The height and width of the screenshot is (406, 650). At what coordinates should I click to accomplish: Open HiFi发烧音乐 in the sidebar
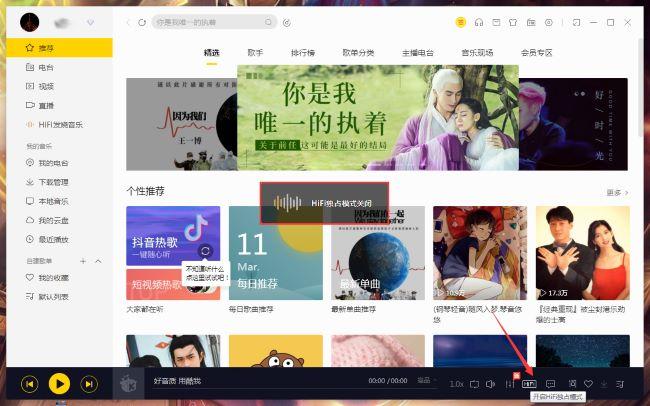pyautogui.click(x=60, y=124)
